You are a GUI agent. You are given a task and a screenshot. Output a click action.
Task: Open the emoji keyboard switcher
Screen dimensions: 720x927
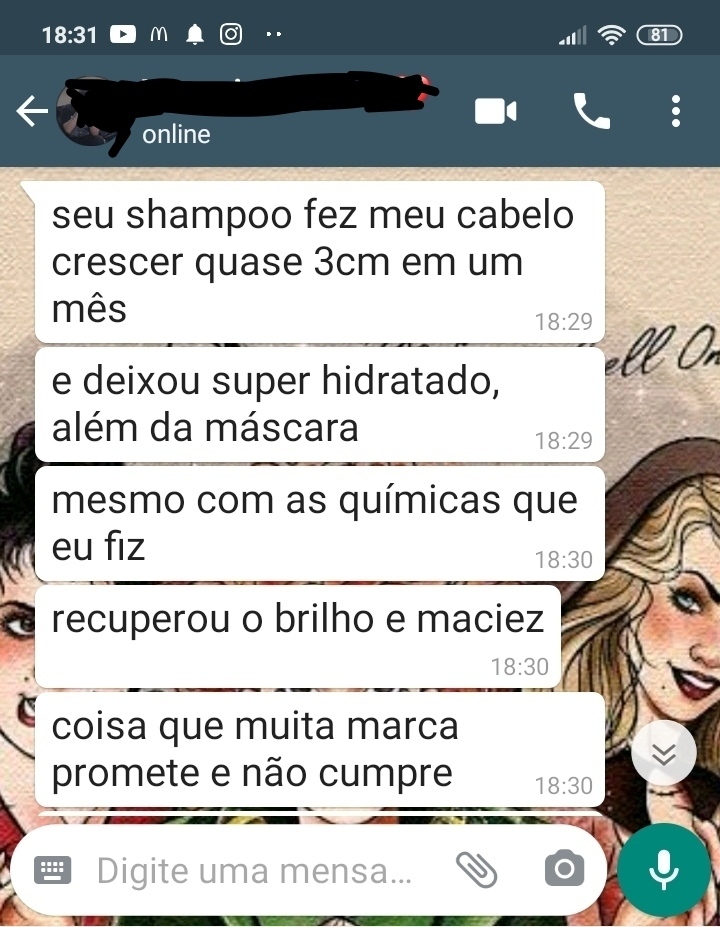click(52, 870)
